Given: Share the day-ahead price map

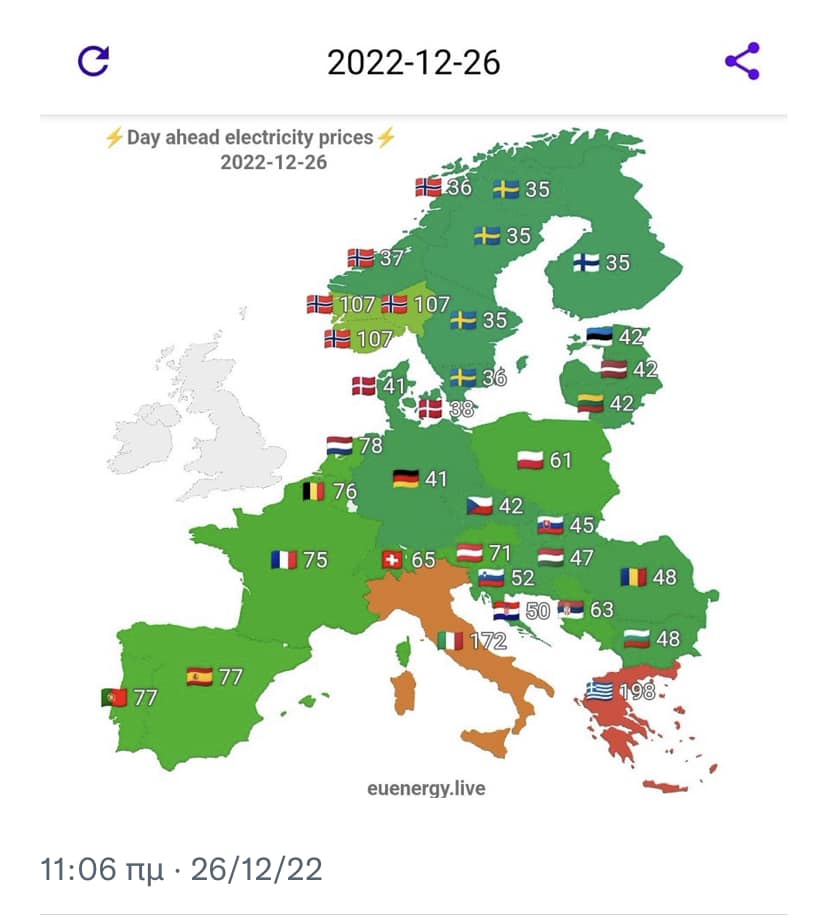Looking at the screenshot, I should point(742,62).
